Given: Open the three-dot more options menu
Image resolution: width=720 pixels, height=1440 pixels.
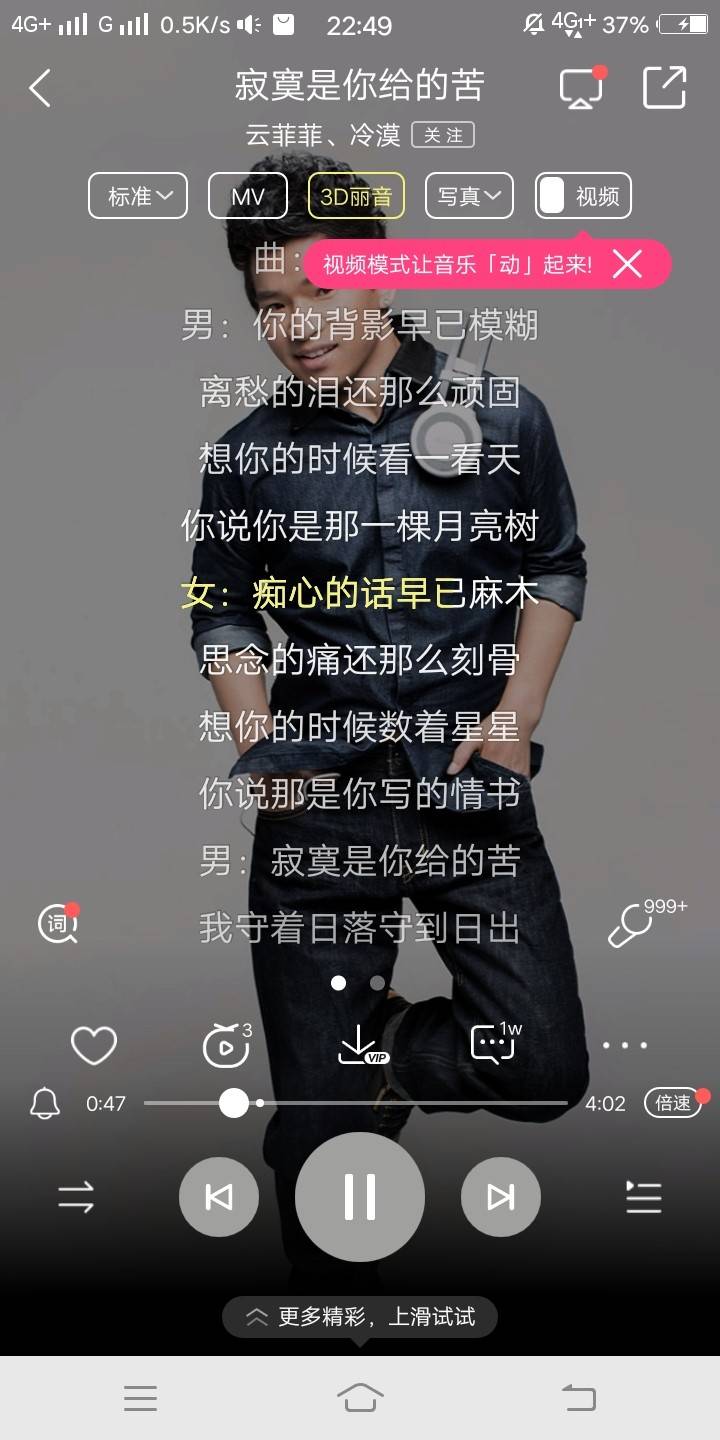Looking at the screenshot, I should coord(625,1046).
